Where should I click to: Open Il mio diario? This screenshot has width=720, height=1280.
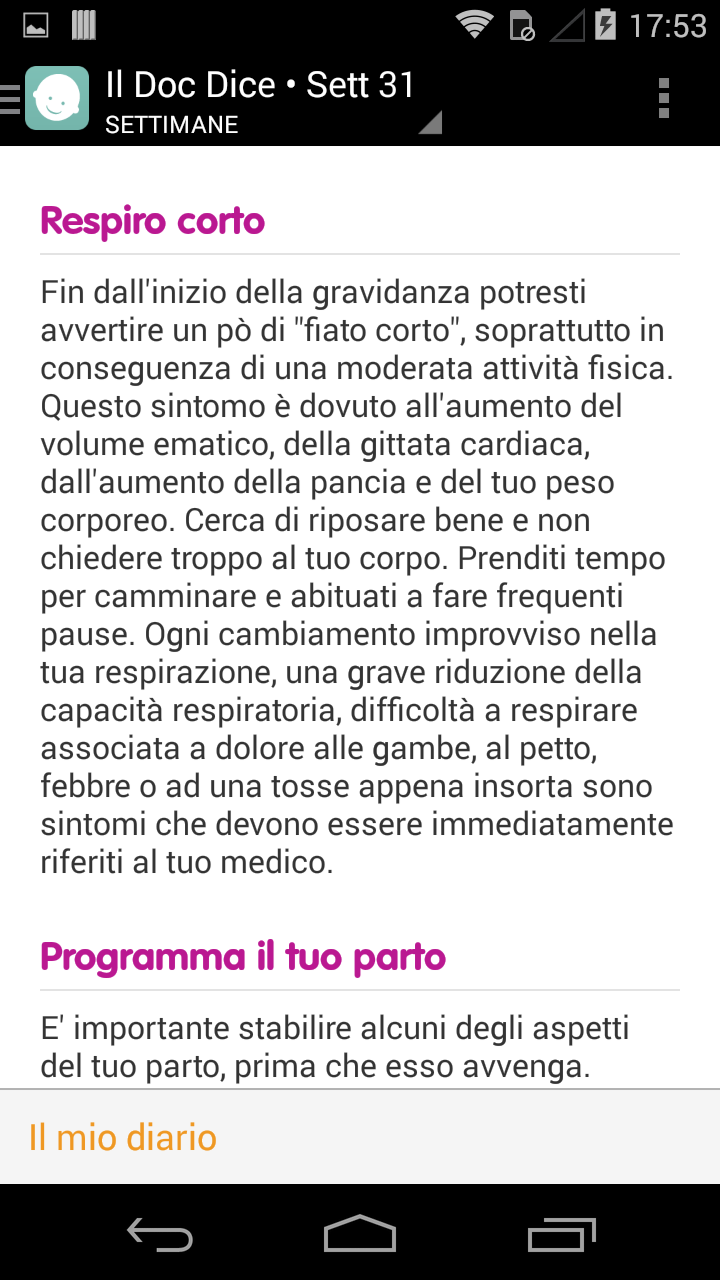click(x=123, y=1137)
